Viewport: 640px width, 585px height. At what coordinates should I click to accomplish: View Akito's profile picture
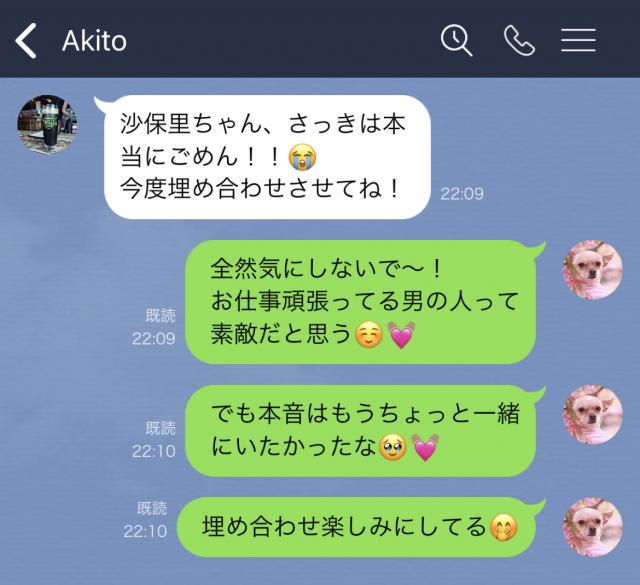pos(47,125)
